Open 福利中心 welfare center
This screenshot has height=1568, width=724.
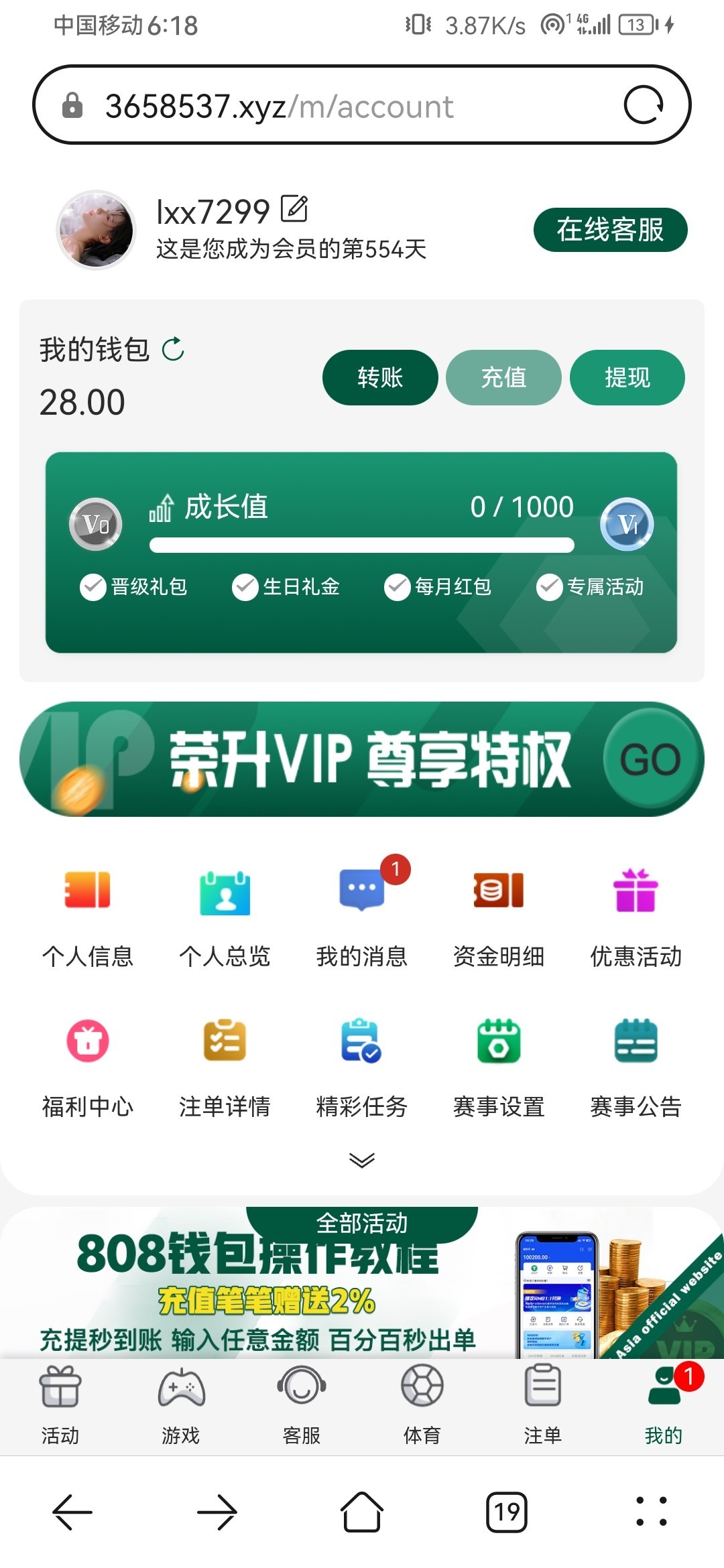(88, 1065)
